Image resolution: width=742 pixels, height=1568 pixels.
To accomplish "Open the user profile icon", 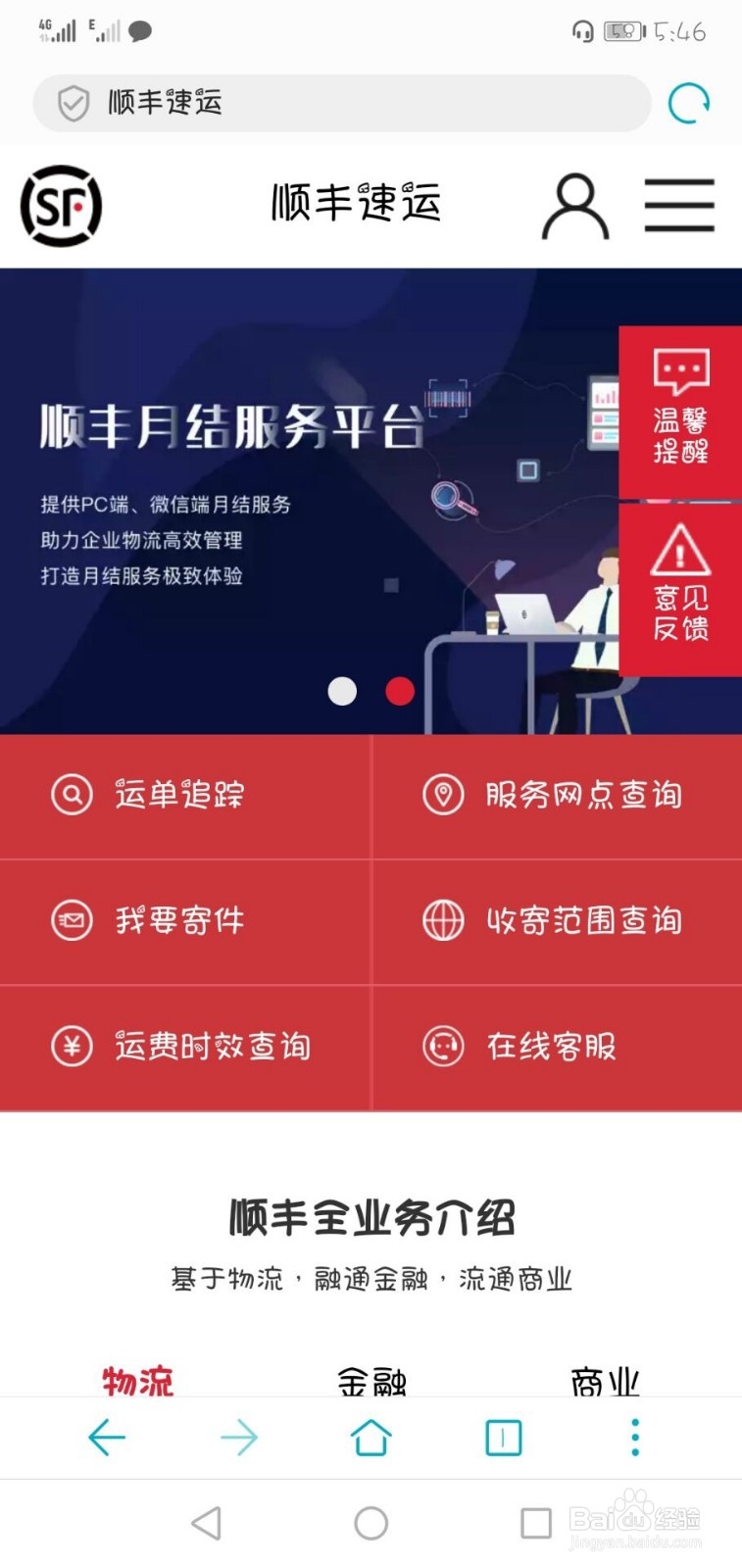I will click(574, 206).
